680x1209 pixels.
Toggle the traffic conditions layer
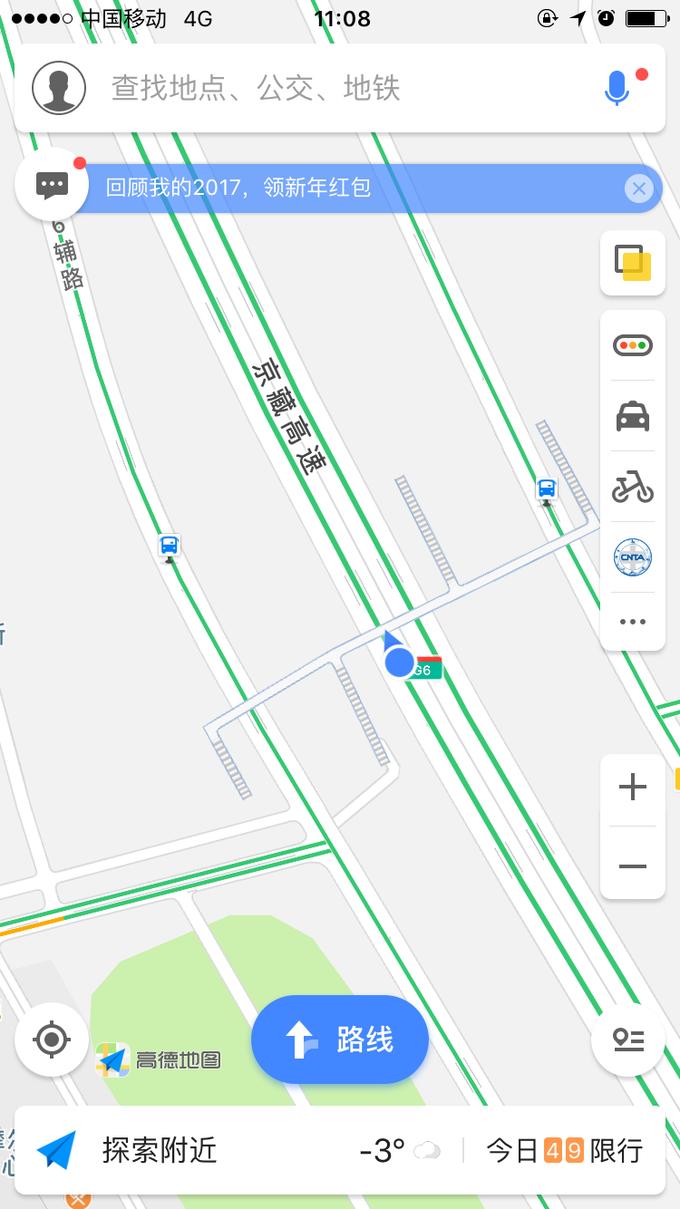pyautogui.click(x=632, y=346)
